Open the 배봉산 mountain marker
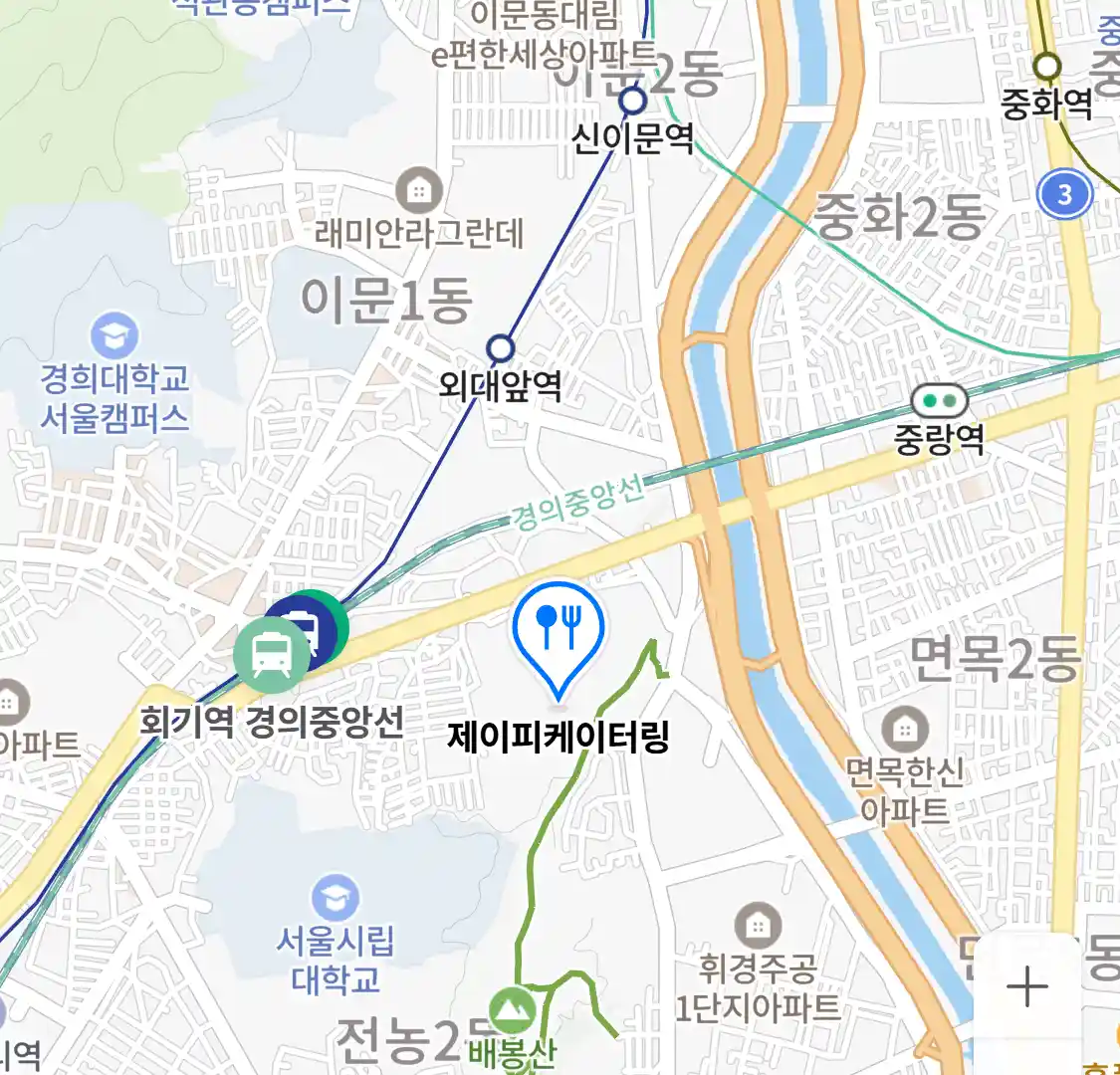This screenshot has height=1075, width=1120. [512, 1012]
